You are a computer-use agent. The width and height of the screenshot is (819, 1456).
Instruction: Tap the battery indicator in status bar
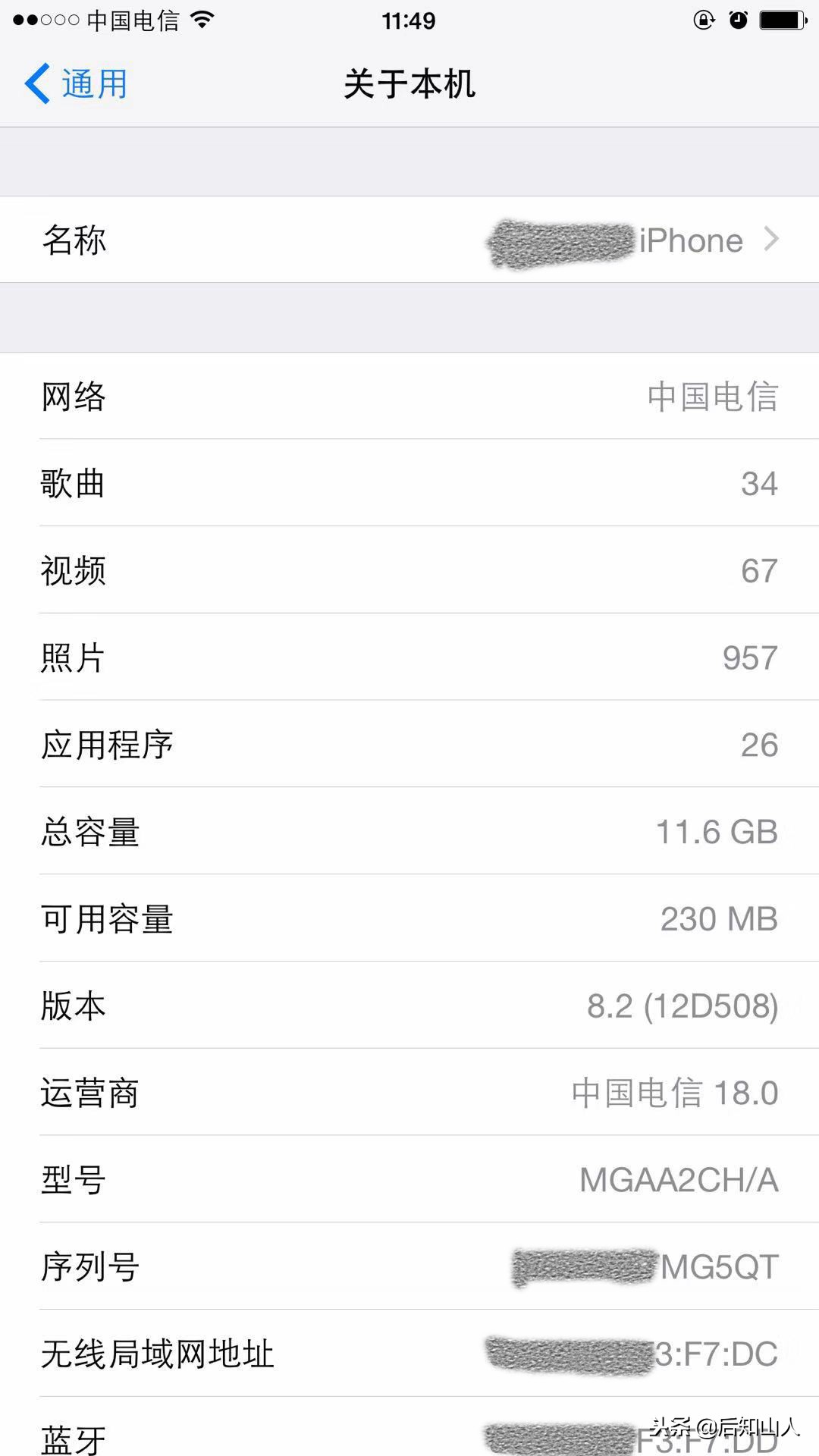click(x=781, y=20)
